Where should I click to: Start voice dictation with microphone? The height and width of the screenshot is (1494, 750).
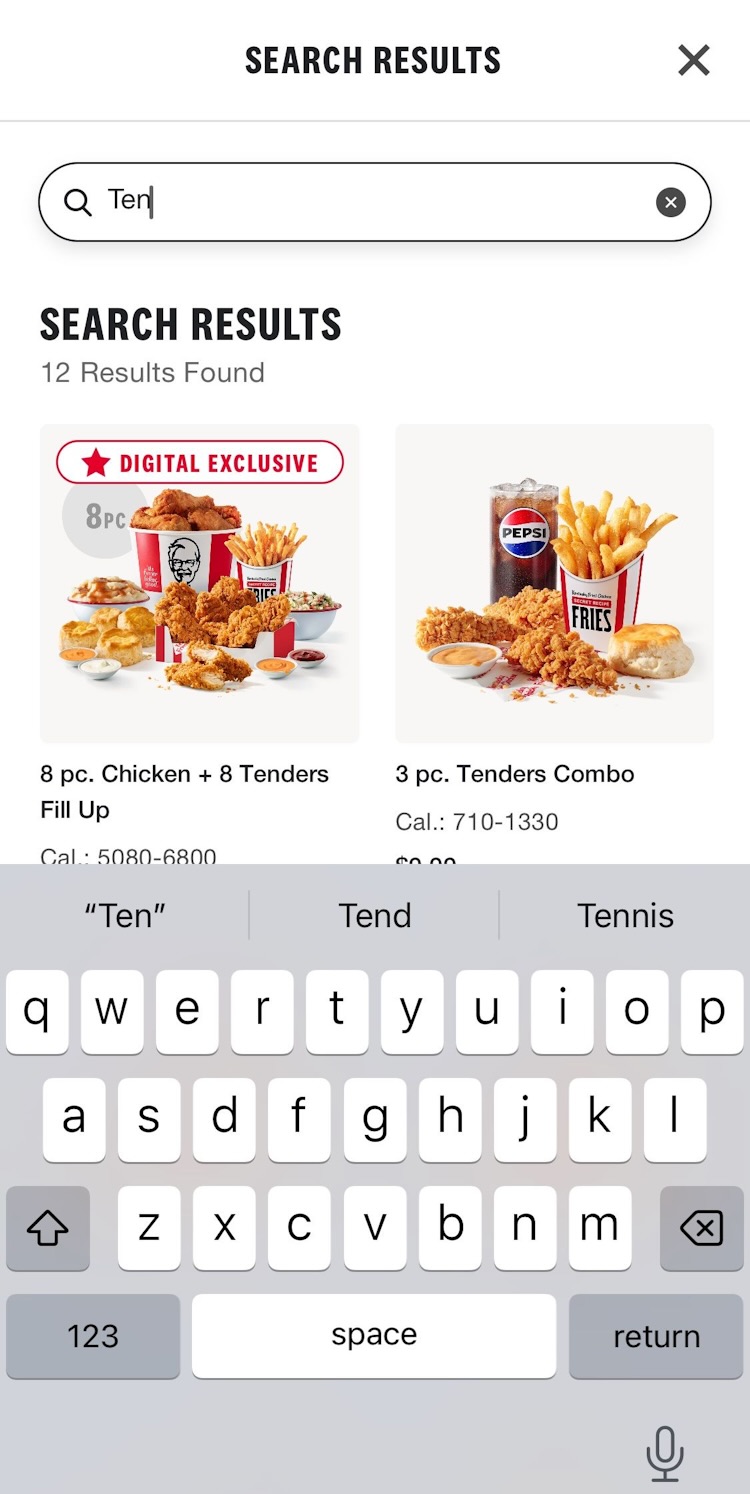tap(664, 1453)
